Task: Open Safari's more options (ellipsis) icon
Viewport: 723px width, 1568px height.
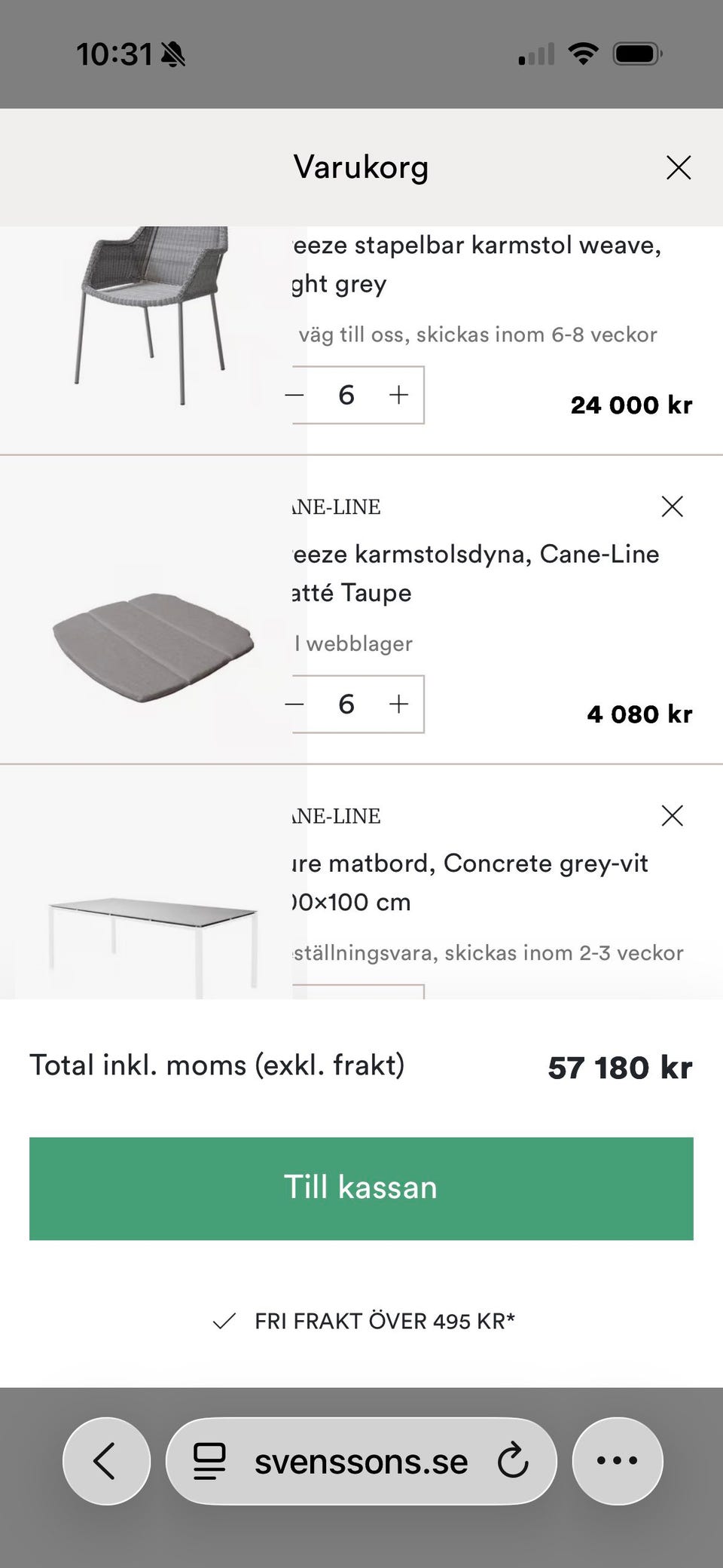Action: point(617,1459)
